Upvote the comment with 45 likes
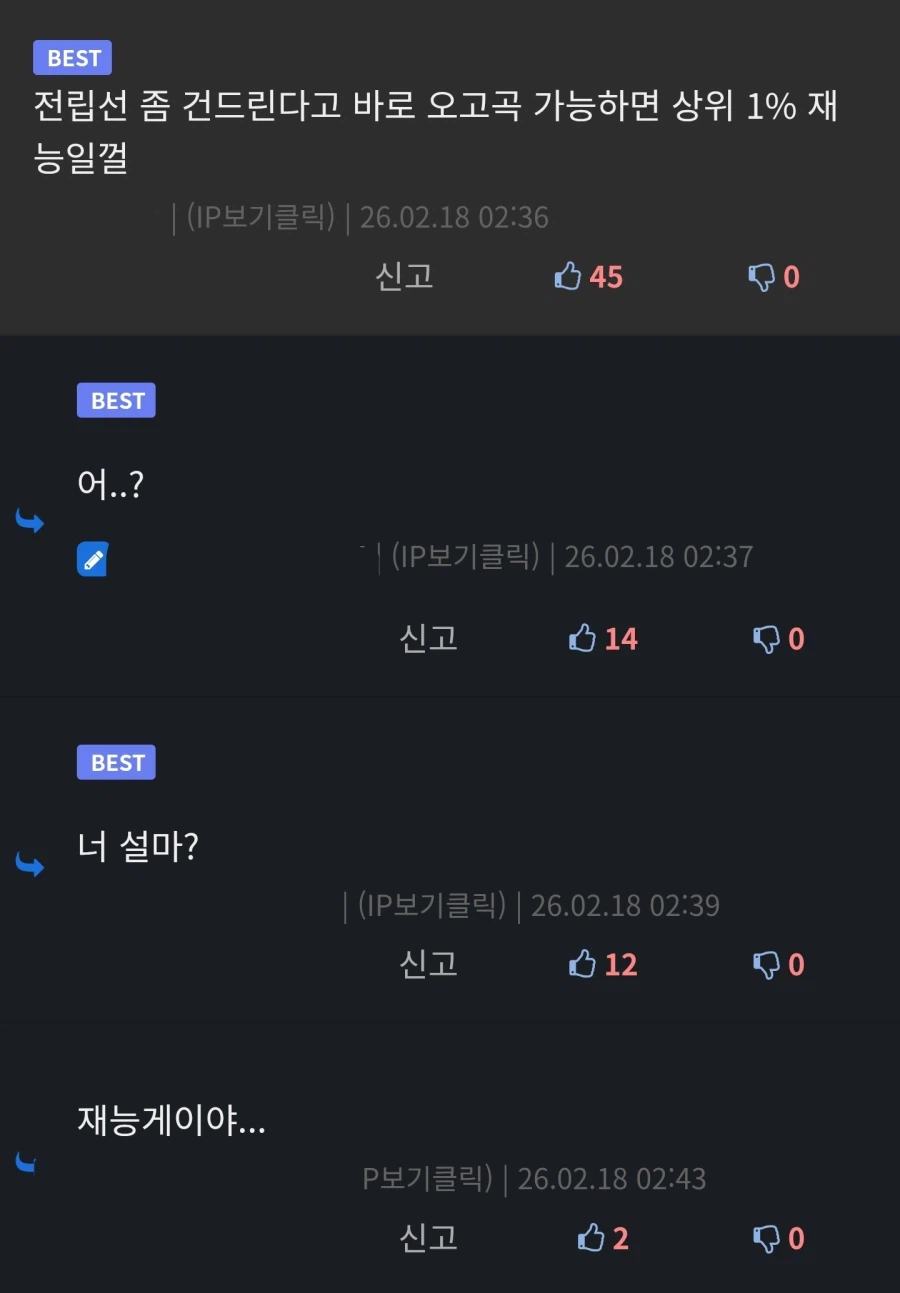Viewport: 900px width, 1293px height. click(x=569, y=277)
